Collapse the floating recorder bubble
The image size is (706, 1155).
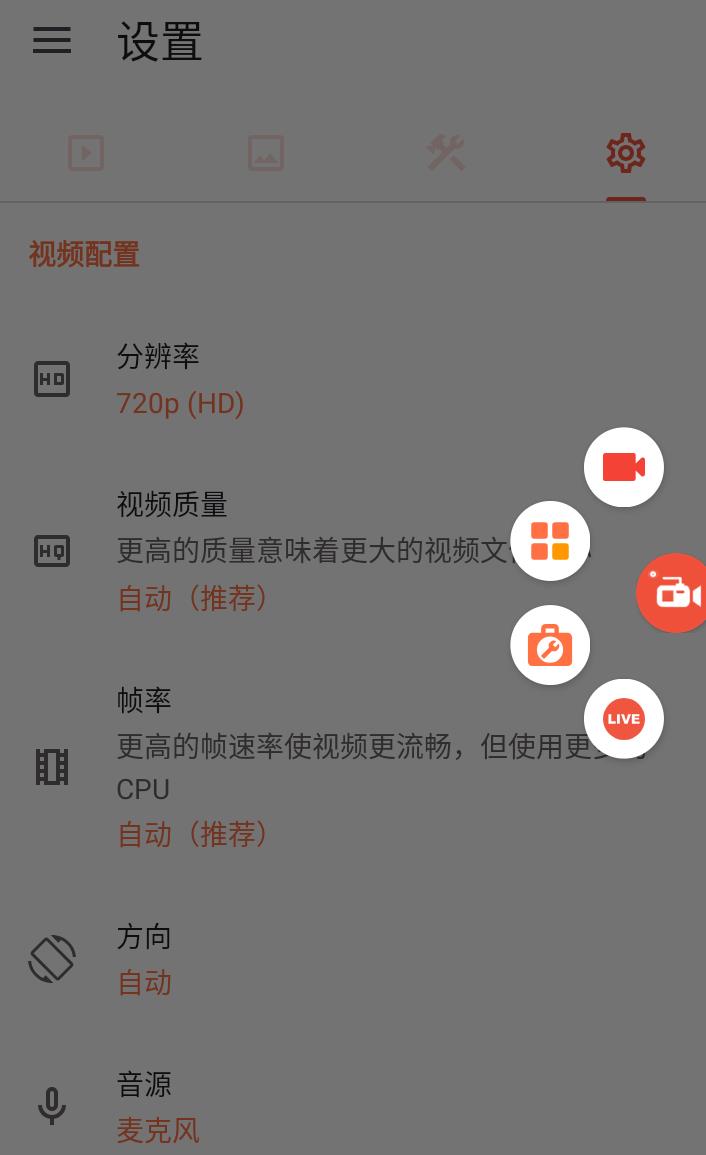(675, 593)
